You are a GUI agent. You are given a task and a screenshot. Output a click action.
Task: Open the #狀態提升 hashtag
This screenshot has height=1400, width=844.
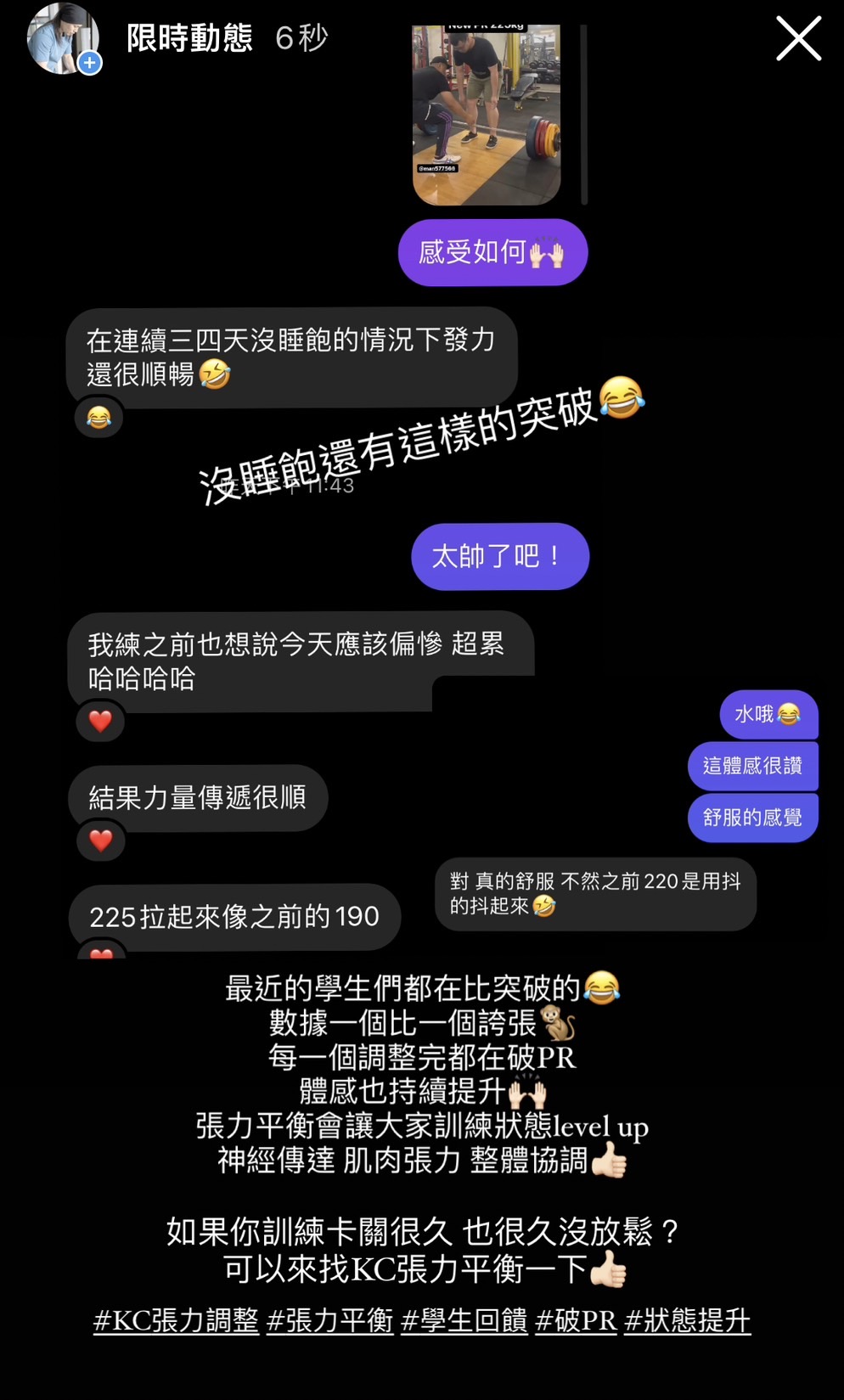687,1320
